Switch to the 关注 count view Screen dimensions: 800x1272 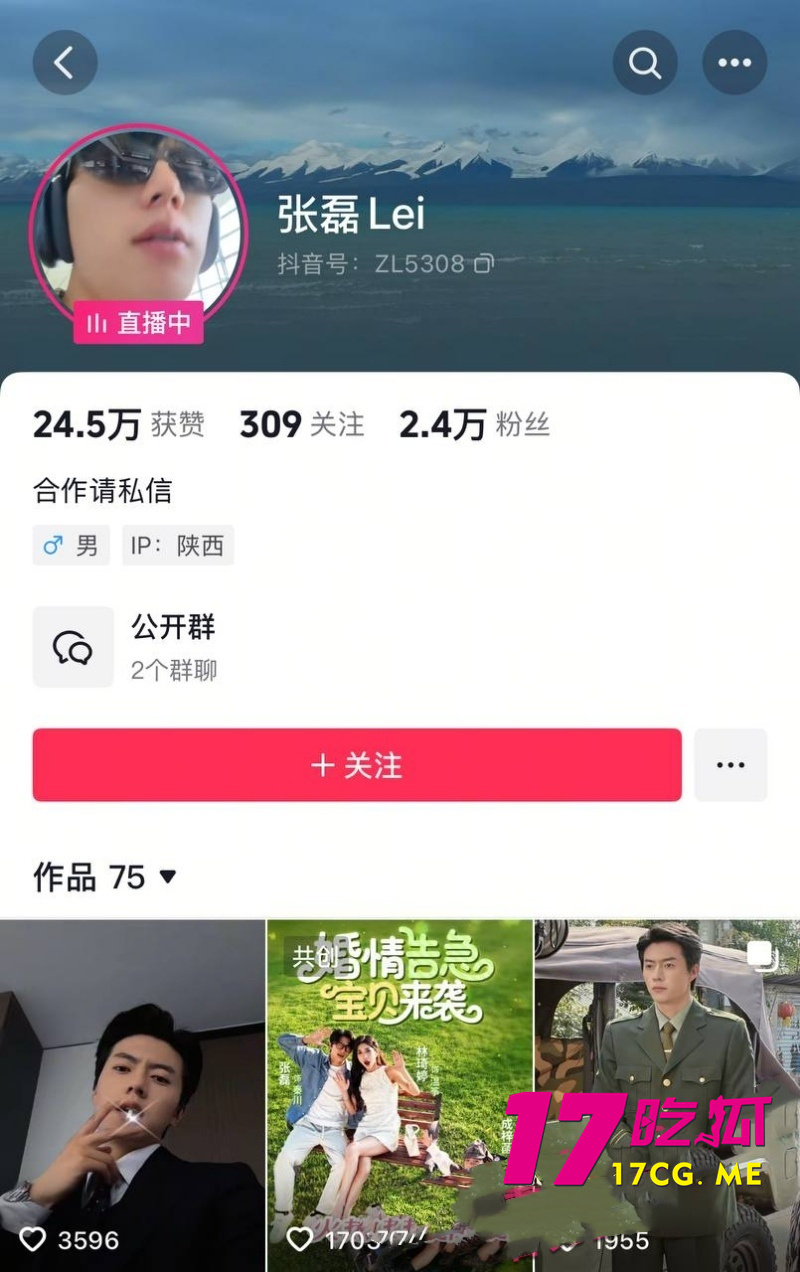[301, 425]
